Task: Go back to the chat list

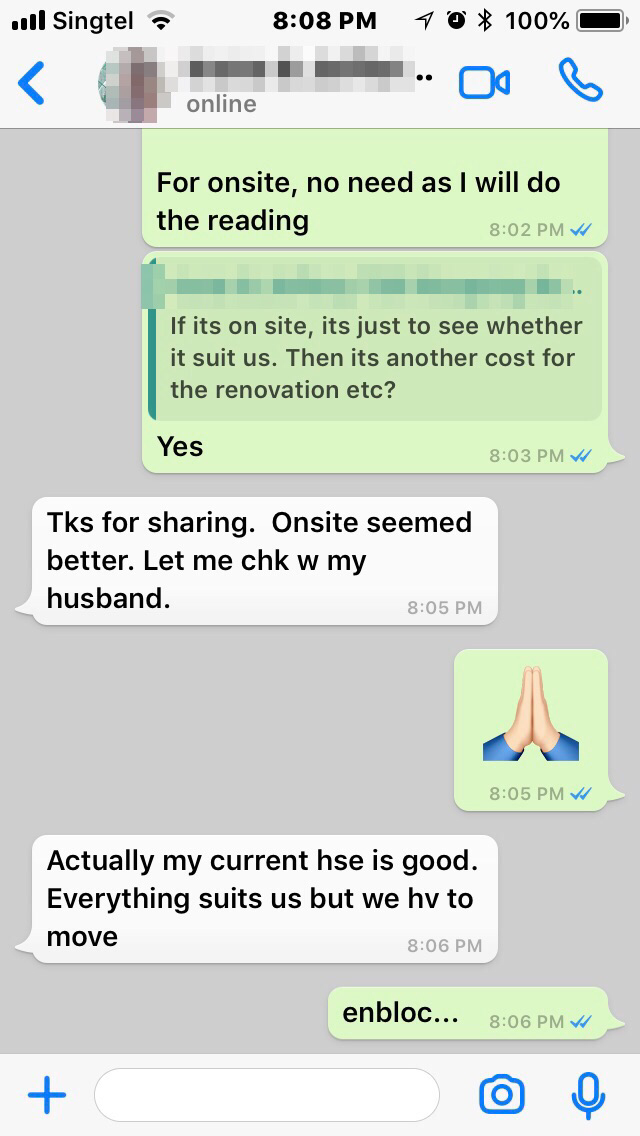Action: coord(32,83)
